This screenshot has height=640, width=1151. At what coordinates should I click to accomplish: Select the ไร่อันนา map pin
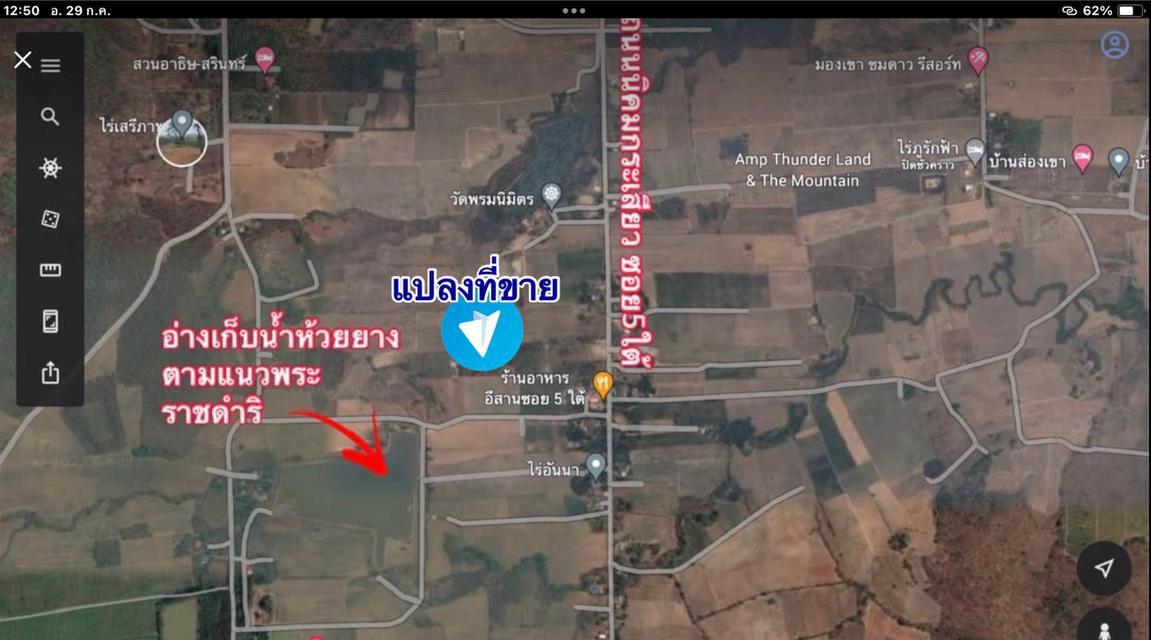coord(596,464)
